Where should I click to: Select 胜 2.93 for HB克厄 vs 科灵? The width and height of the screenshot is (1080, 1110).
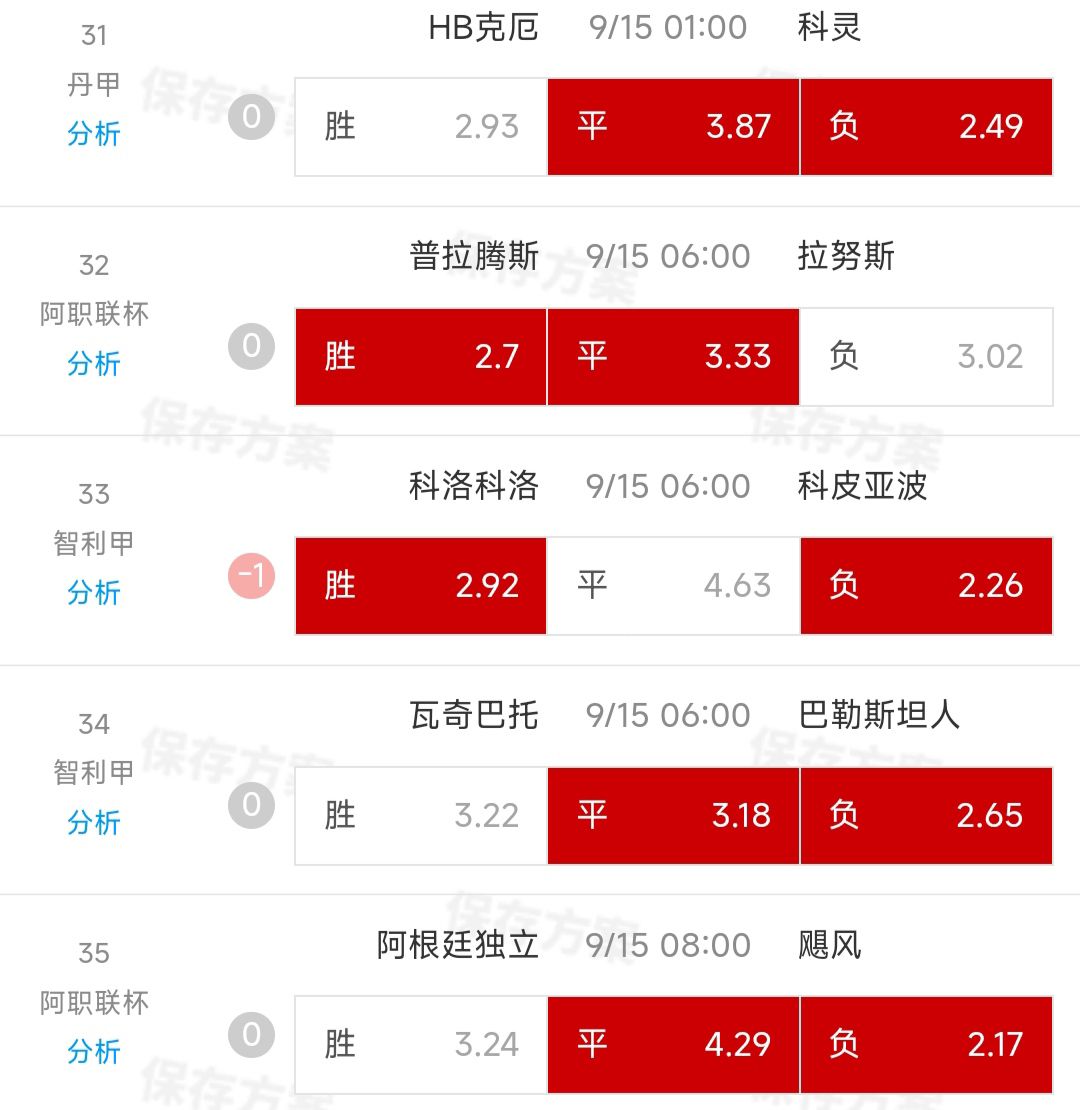[x=421, y=127]
